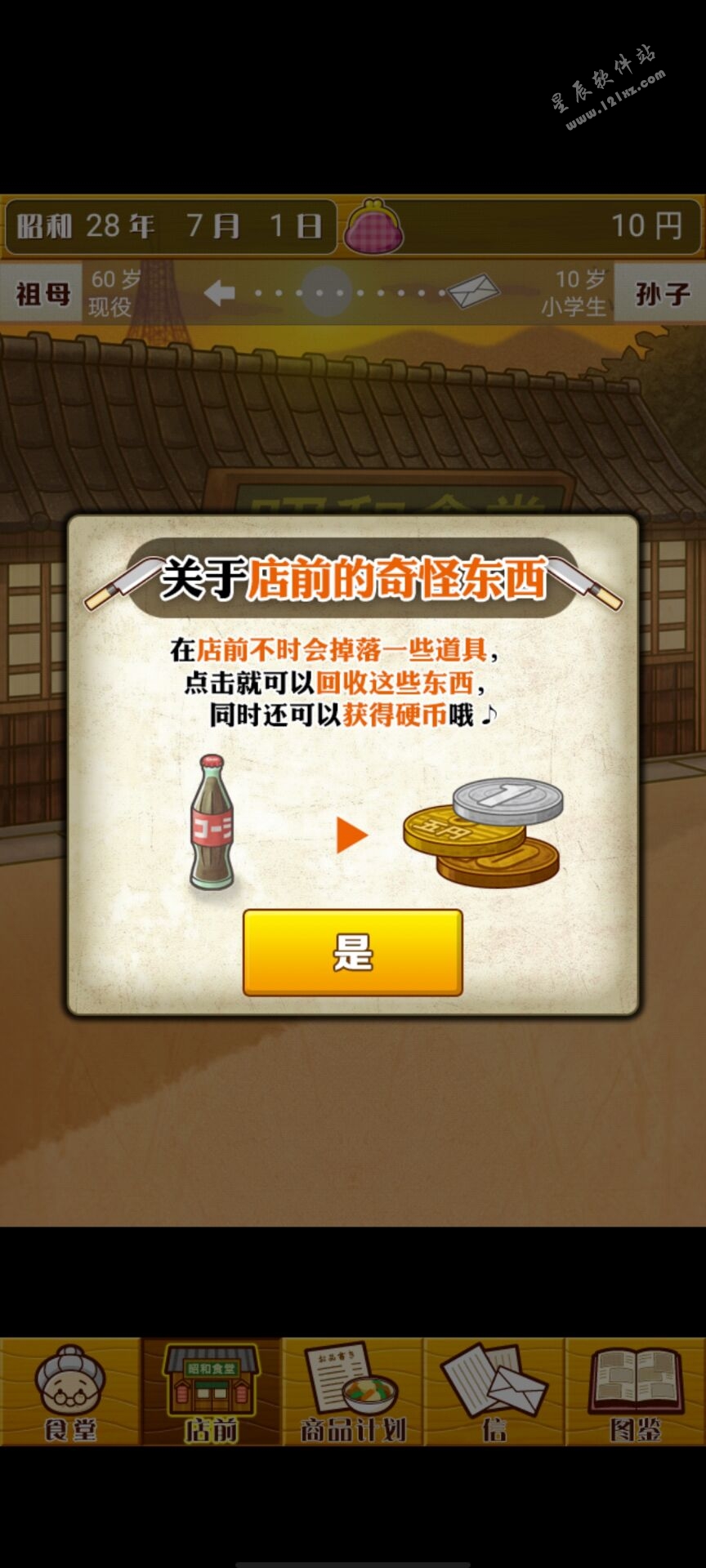Select the 祖母 character button
706x1568 pixels.
point(42,293)
